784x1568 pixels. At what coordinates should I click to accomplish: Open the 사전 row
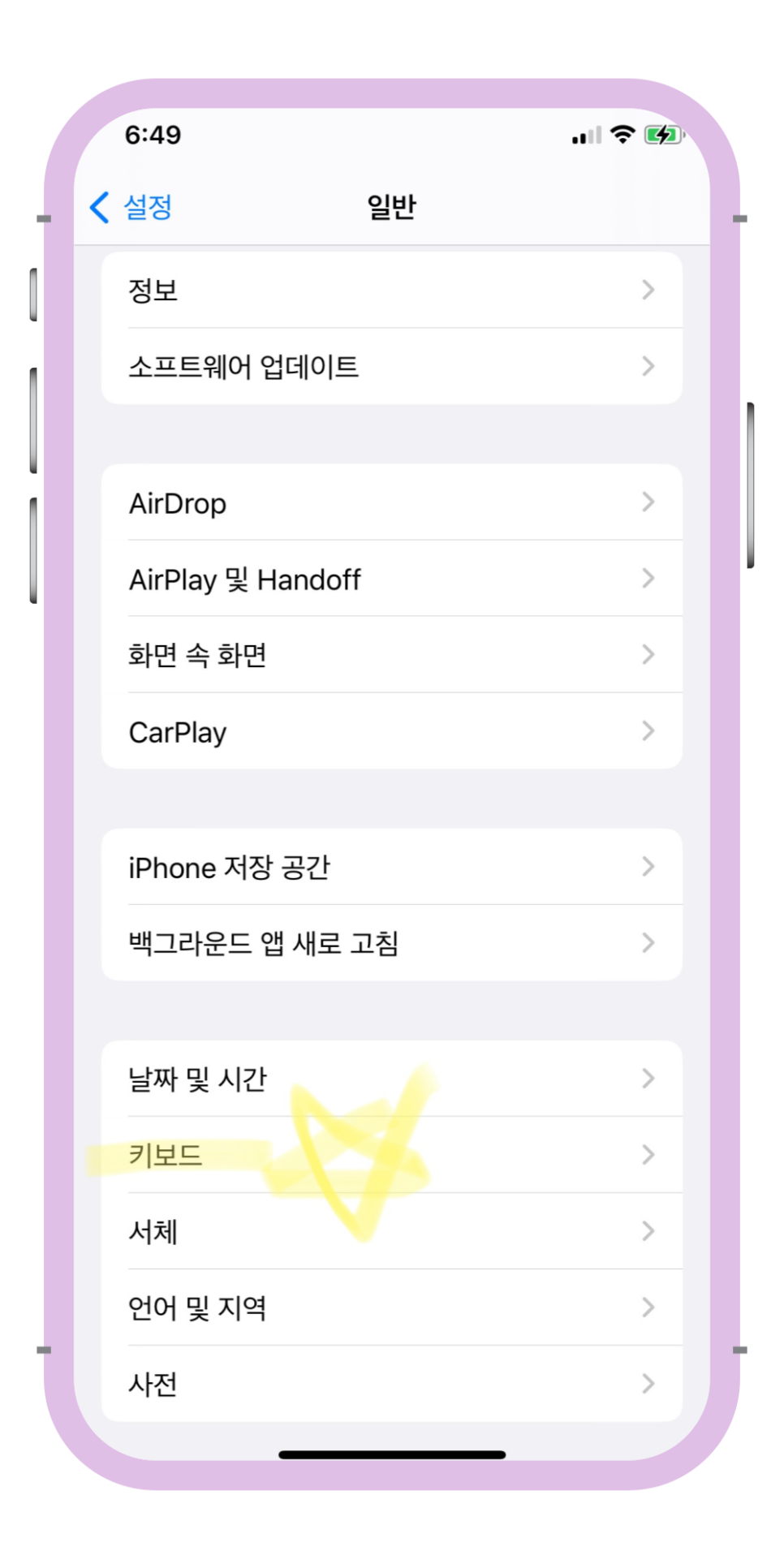[x=391, y=1384]
